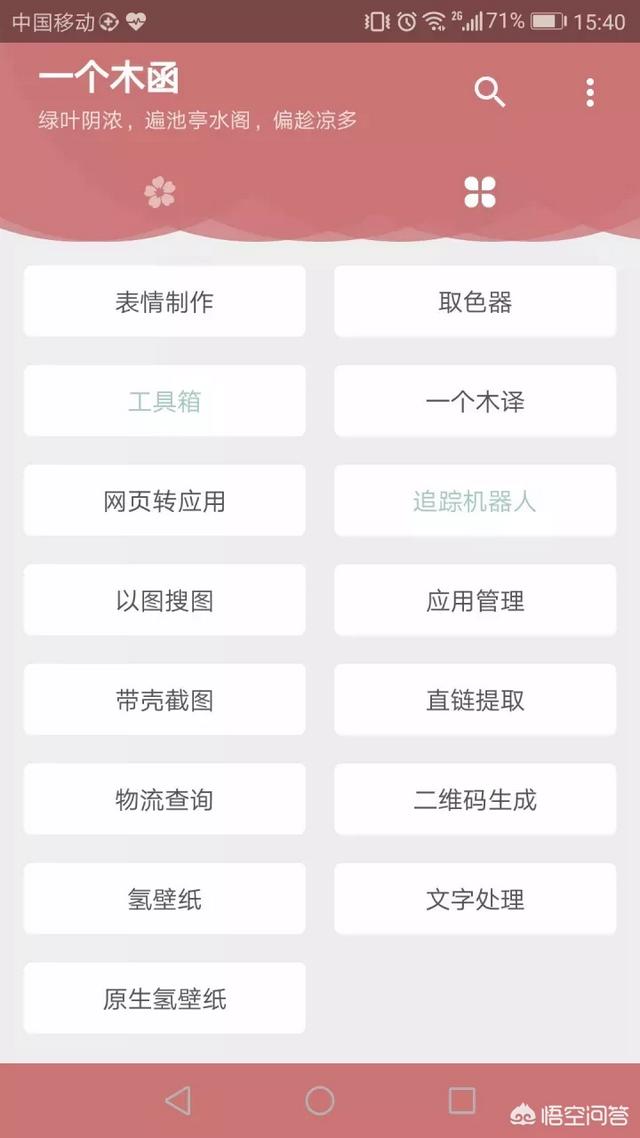Open 文字处理
Image resolution: width=640 pixels, height=1138 pixels.
click(475, 898)
